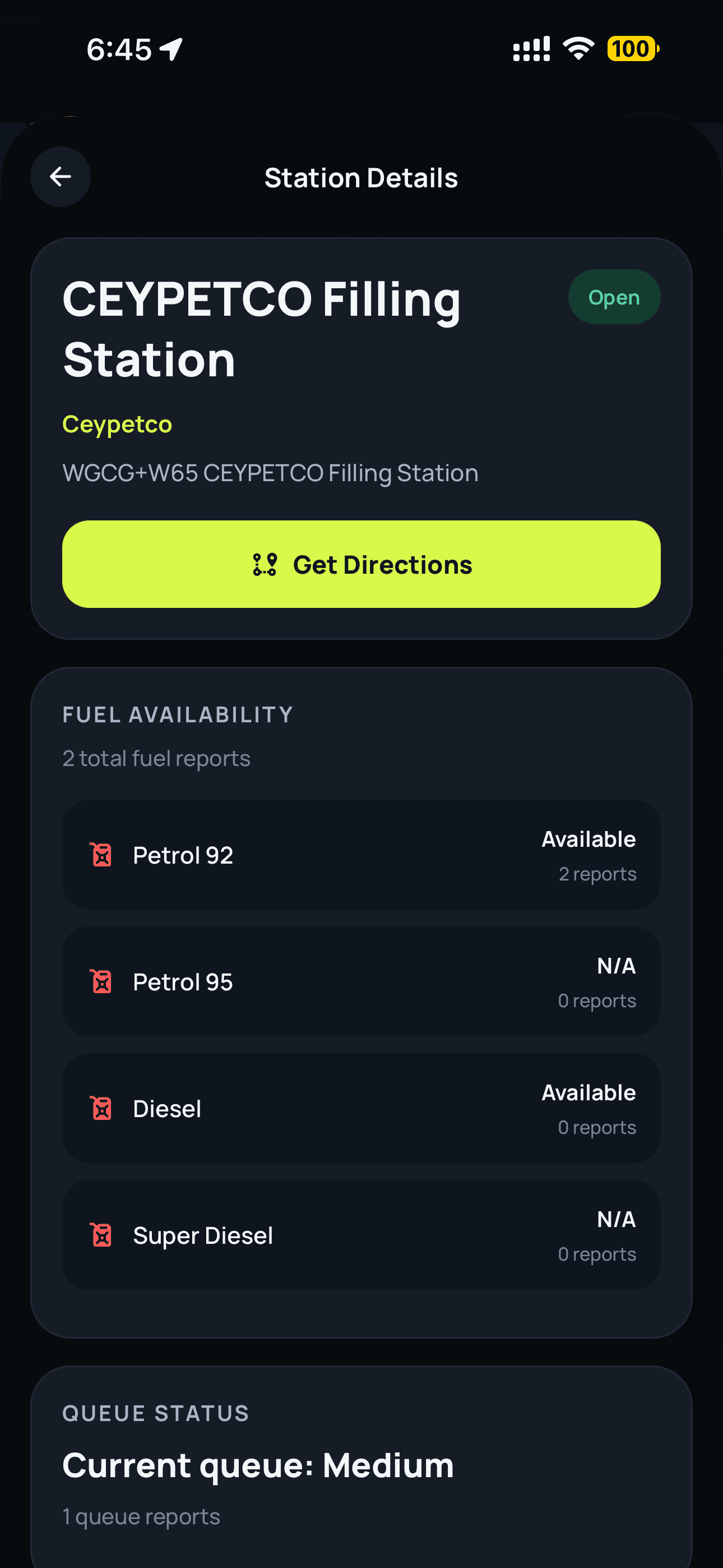This screenshot has height=1568, width=723.
Task: Select the Petrol 92 fuel can icon
Action: (x=101, y=855)
